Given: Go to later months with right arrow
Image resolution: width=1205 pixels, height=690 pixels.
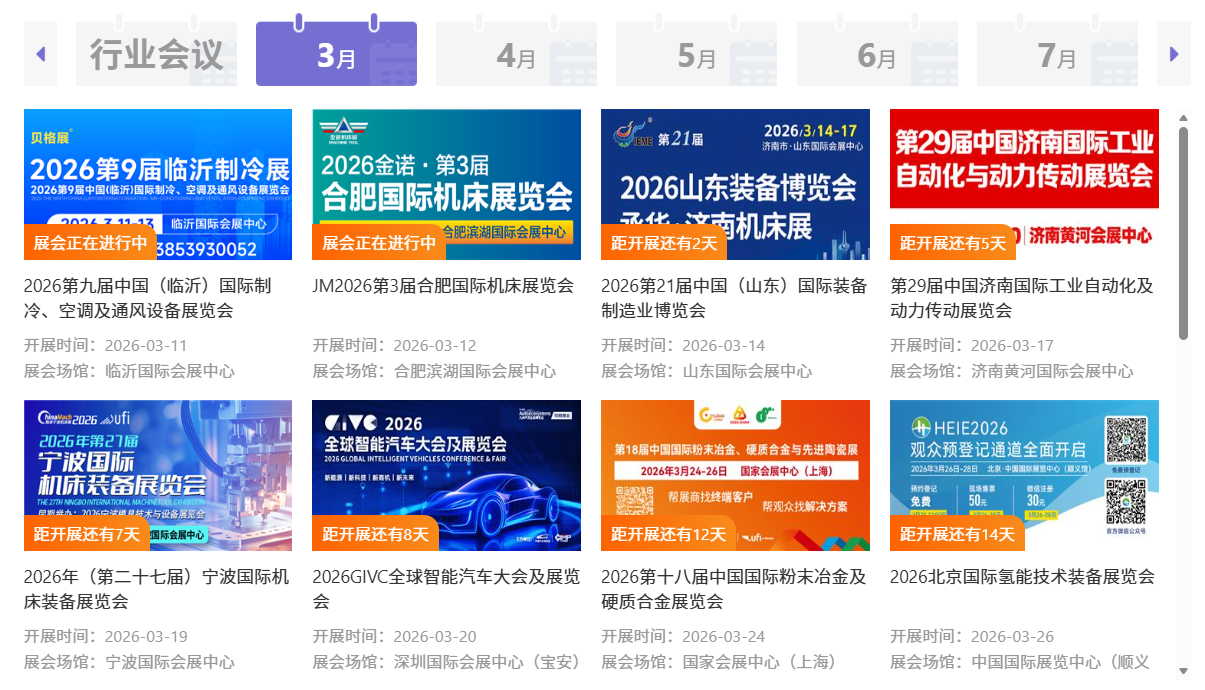Looking at the screenshot, I should click(1174, 54).
